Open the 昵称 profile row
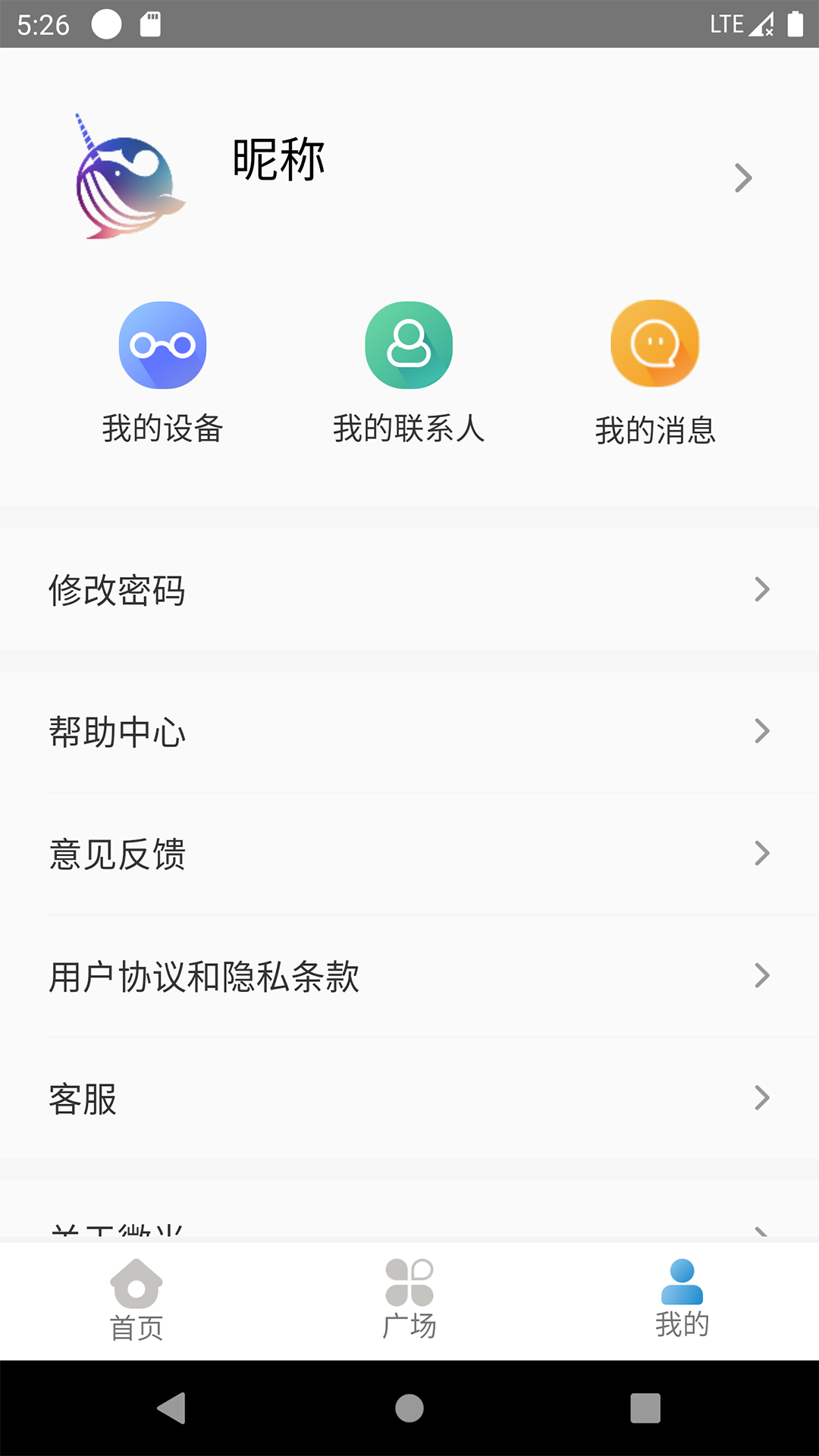Screen dimensions: 819x1456 [409, 178]
